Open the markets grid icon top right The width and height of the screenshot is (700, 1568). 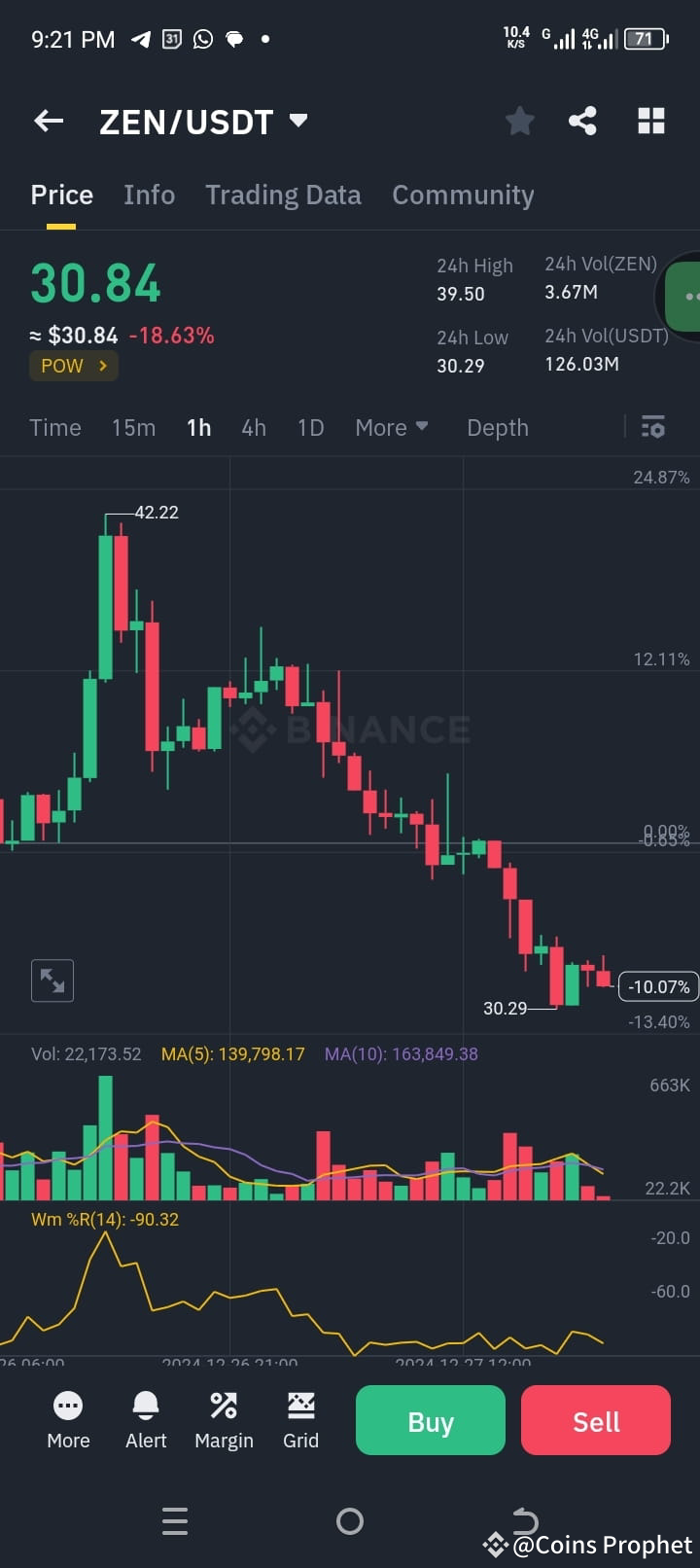click(x=650, y=121)
